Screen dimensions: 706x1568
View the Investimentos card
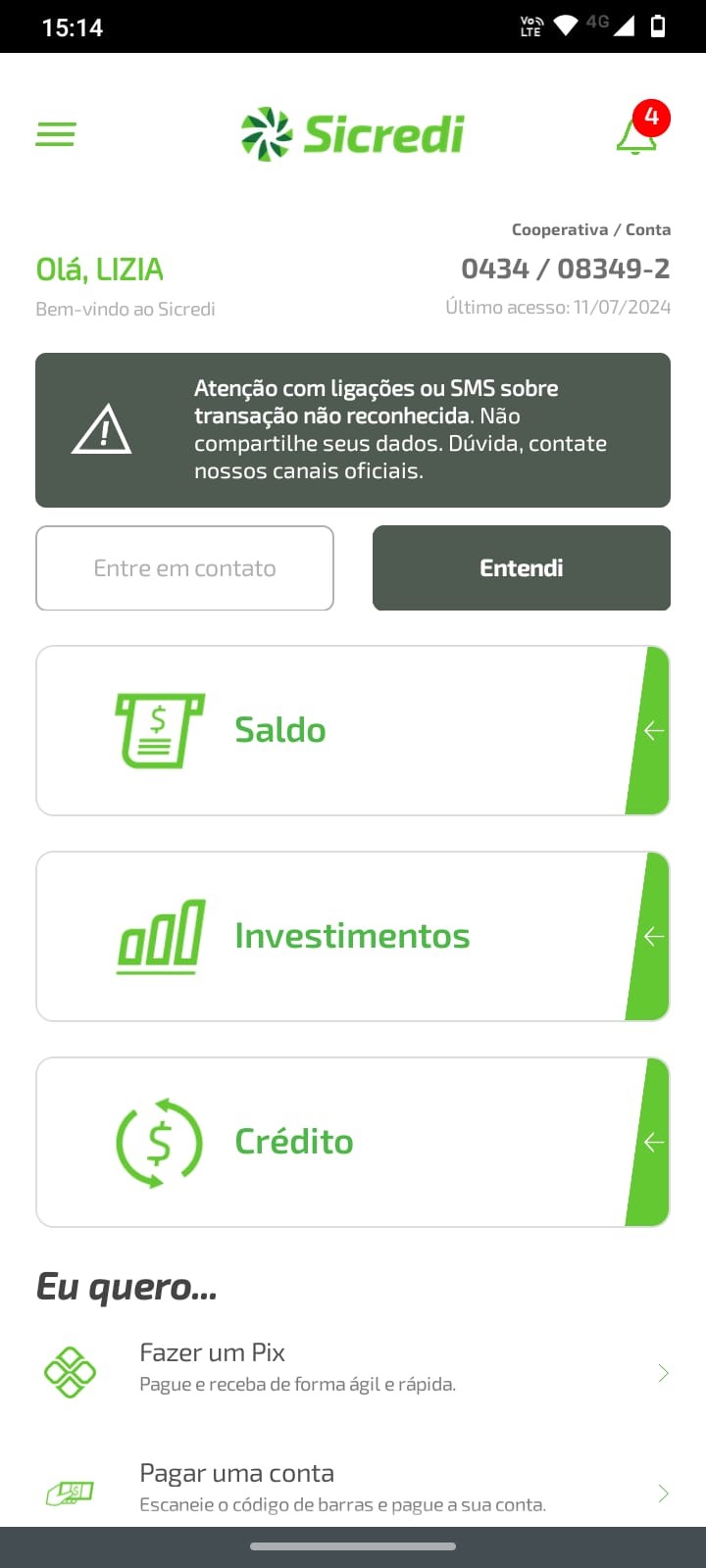click(x=352, y=936)
